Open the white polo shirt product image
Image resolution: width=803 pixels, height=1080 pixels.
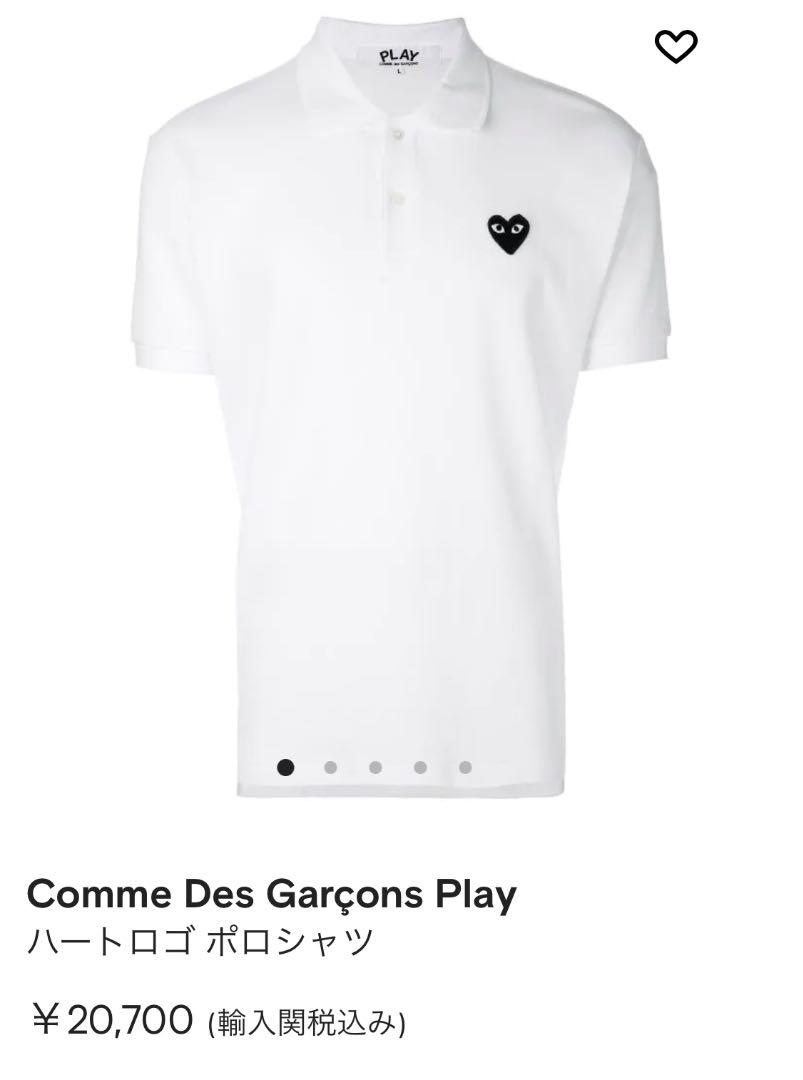point(400,400)
